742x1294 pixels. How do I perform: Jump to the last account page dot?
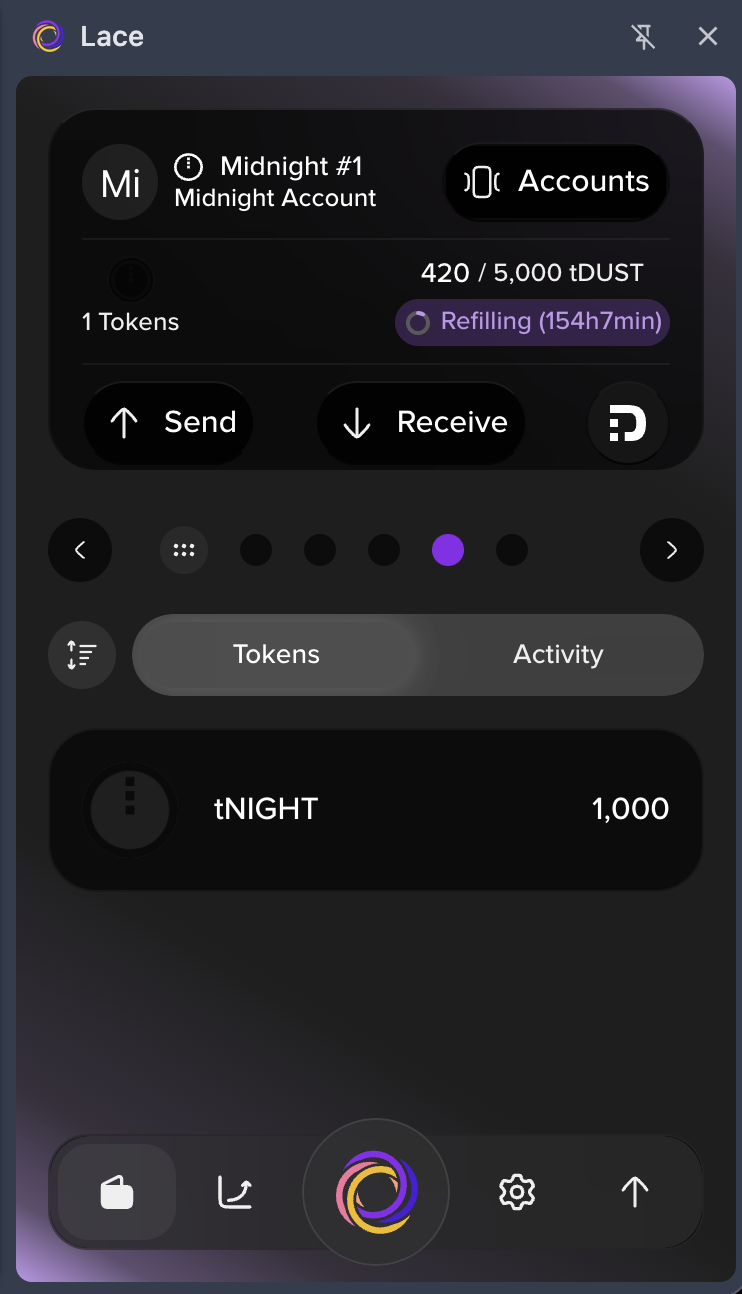(x=512, y=550)
